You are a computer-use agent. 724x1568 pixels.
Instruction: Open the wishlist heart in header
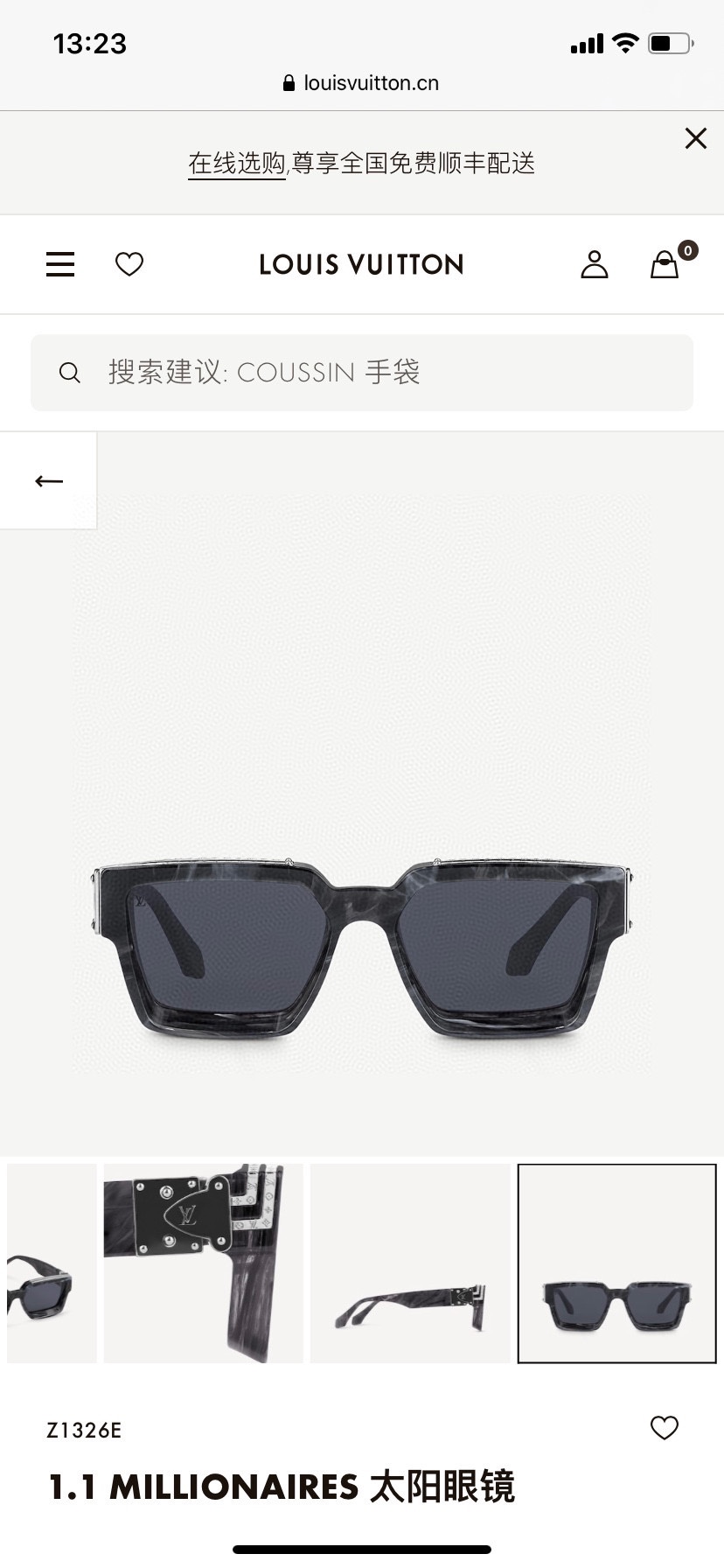[x=129, y=264]
